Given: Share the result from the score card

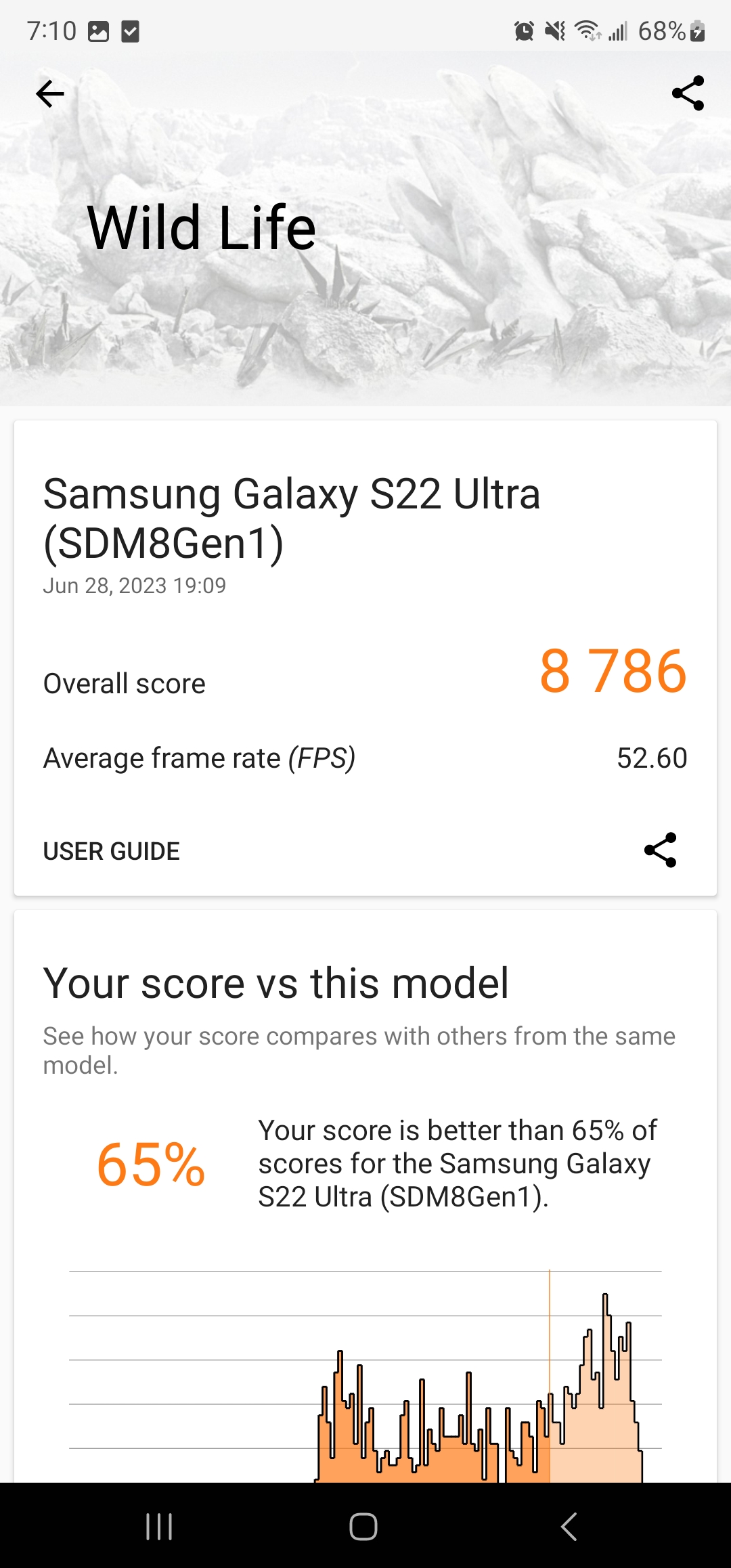Looking at the screenshot, I should (661, 850).
